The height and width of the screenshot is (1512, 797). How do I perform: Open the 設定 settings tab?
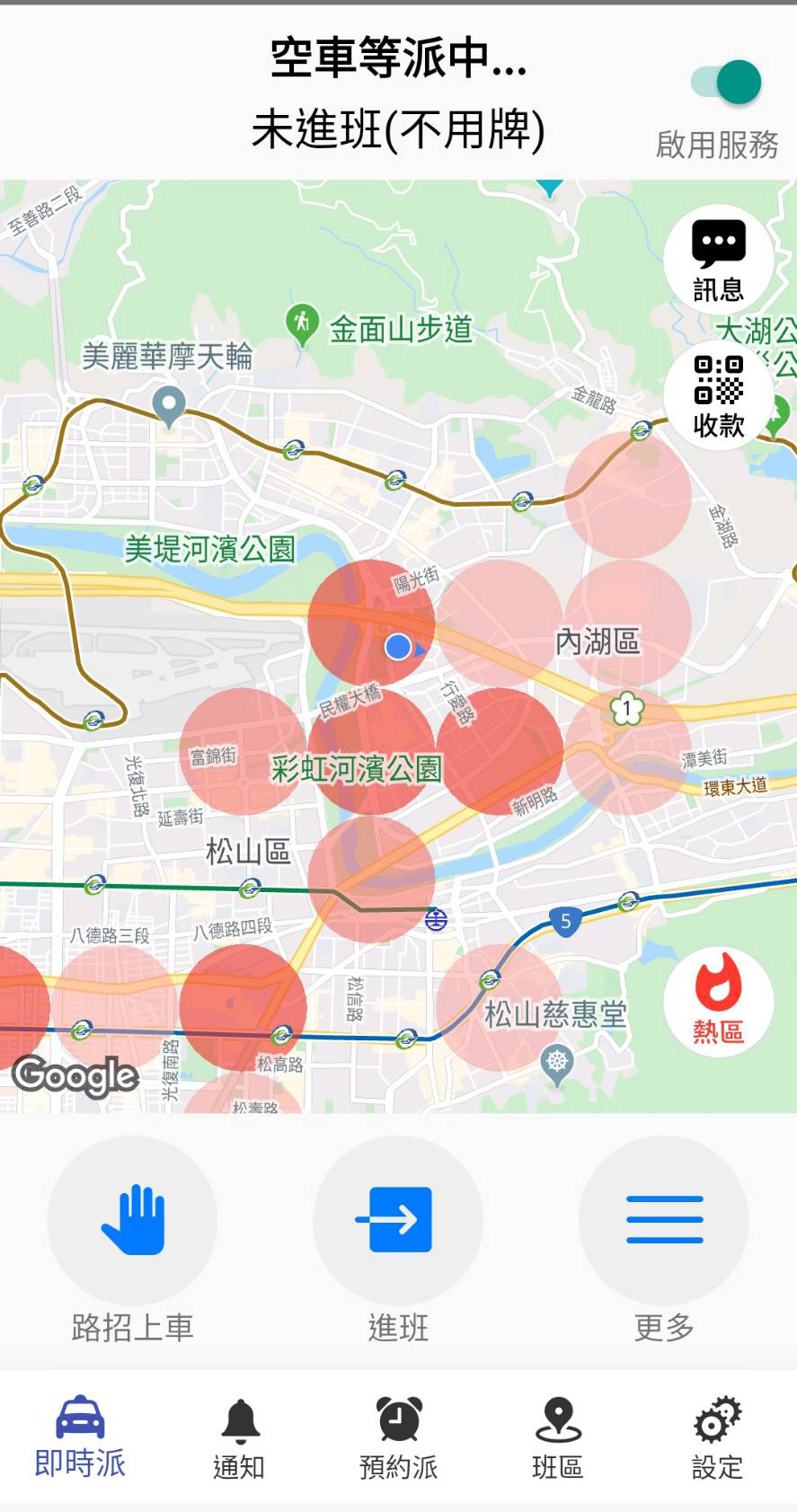pos(717,1437)
